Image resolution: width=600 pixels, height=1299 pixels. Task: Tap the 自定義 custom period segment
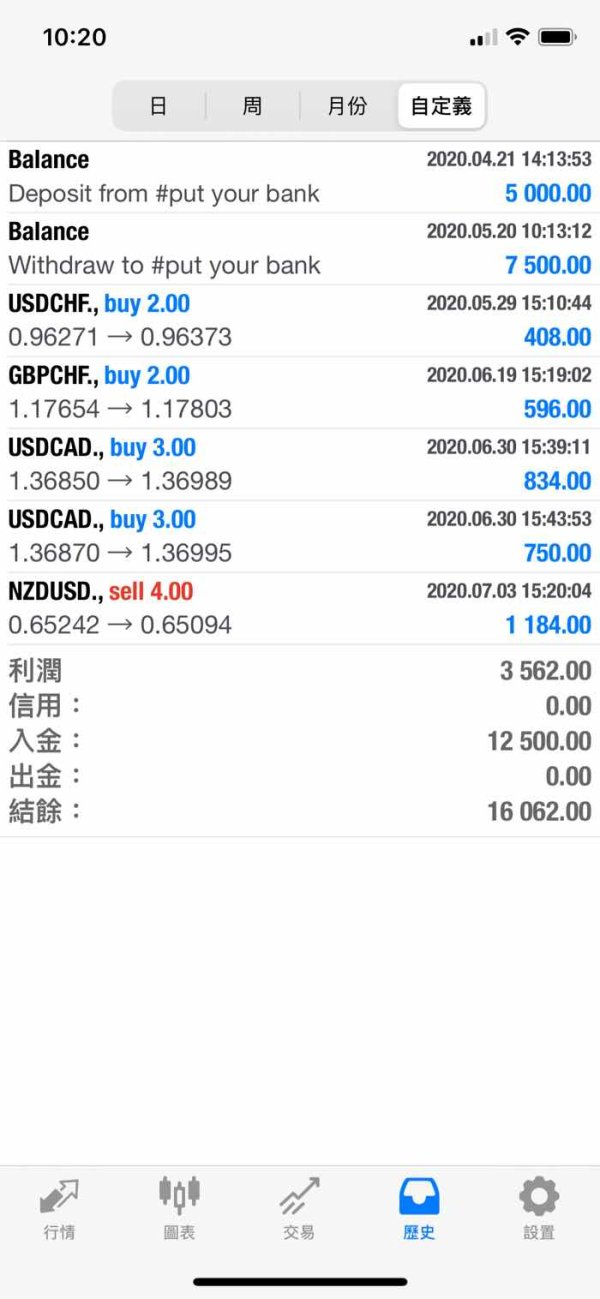(441, 106)
